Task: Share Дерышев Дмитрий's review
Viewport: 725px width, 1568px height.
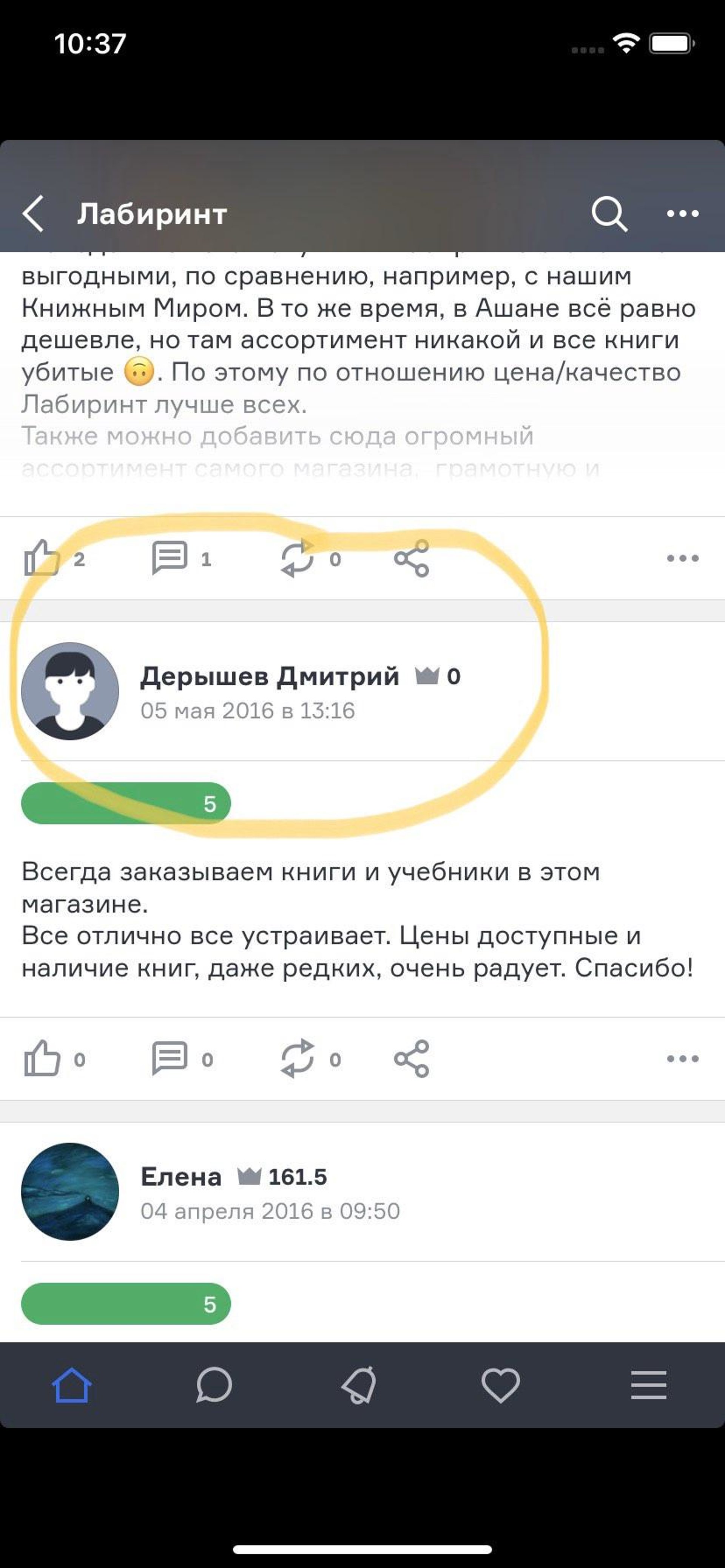Action: (412, 1059)
